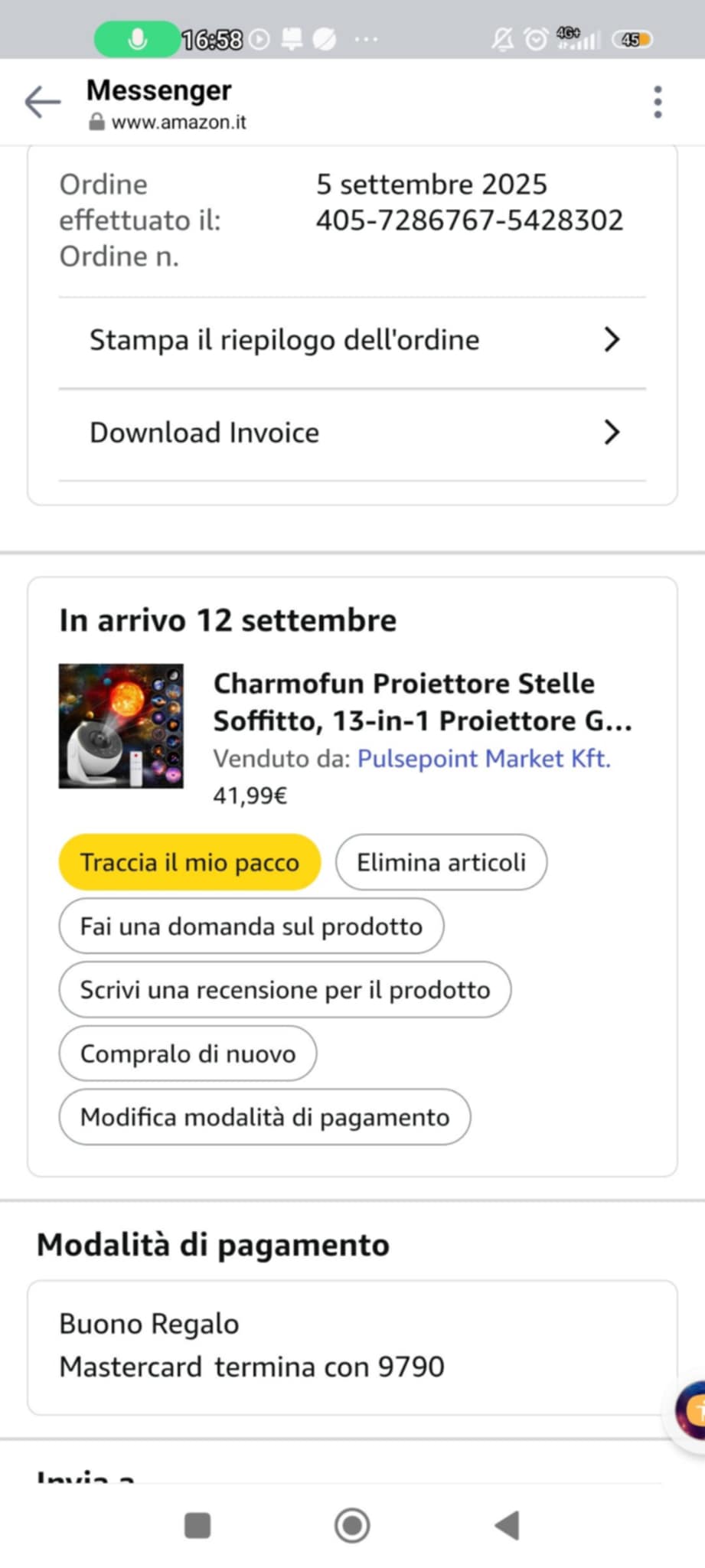Select Compralo di nuovo
This screenshot has height=1568, width=705.
(188, 1053)
